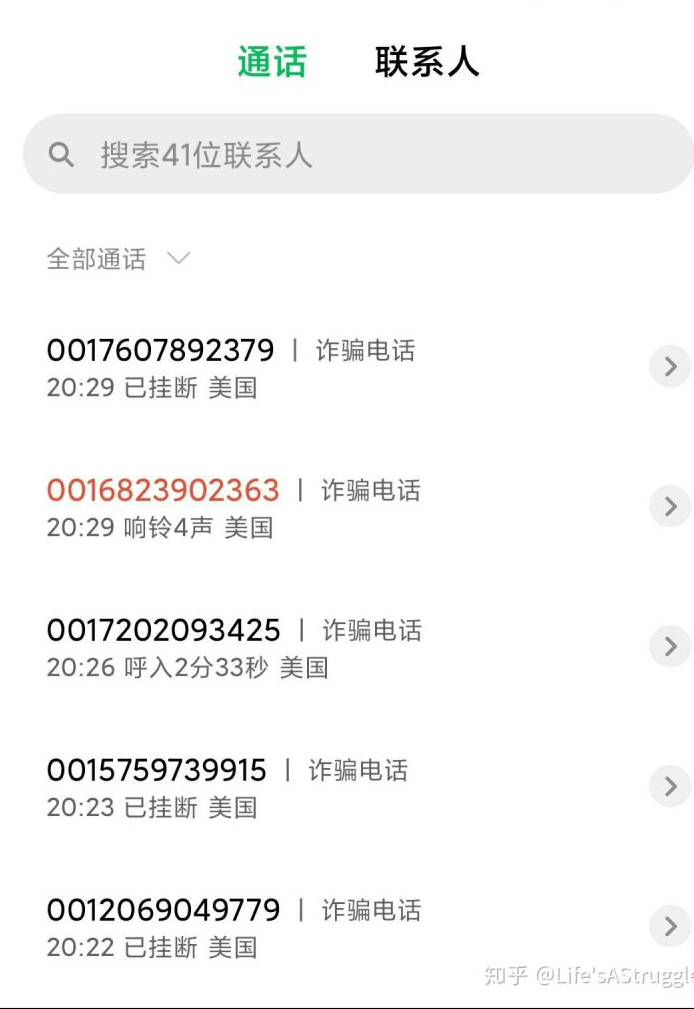
Task: Open details arrow for 0017607892379
Action: pos(669,367)
